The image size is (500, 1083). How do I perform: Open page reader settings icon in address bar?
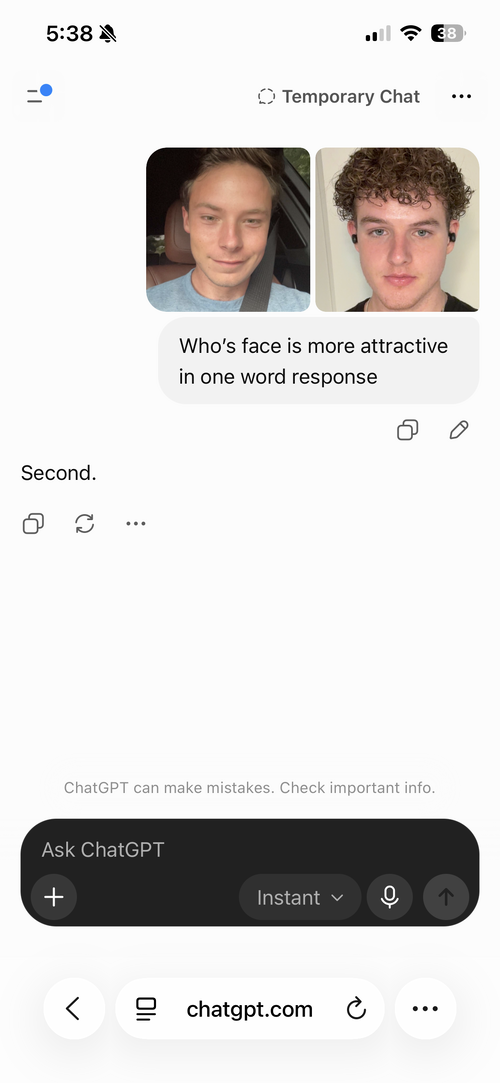pos(146,1009)
